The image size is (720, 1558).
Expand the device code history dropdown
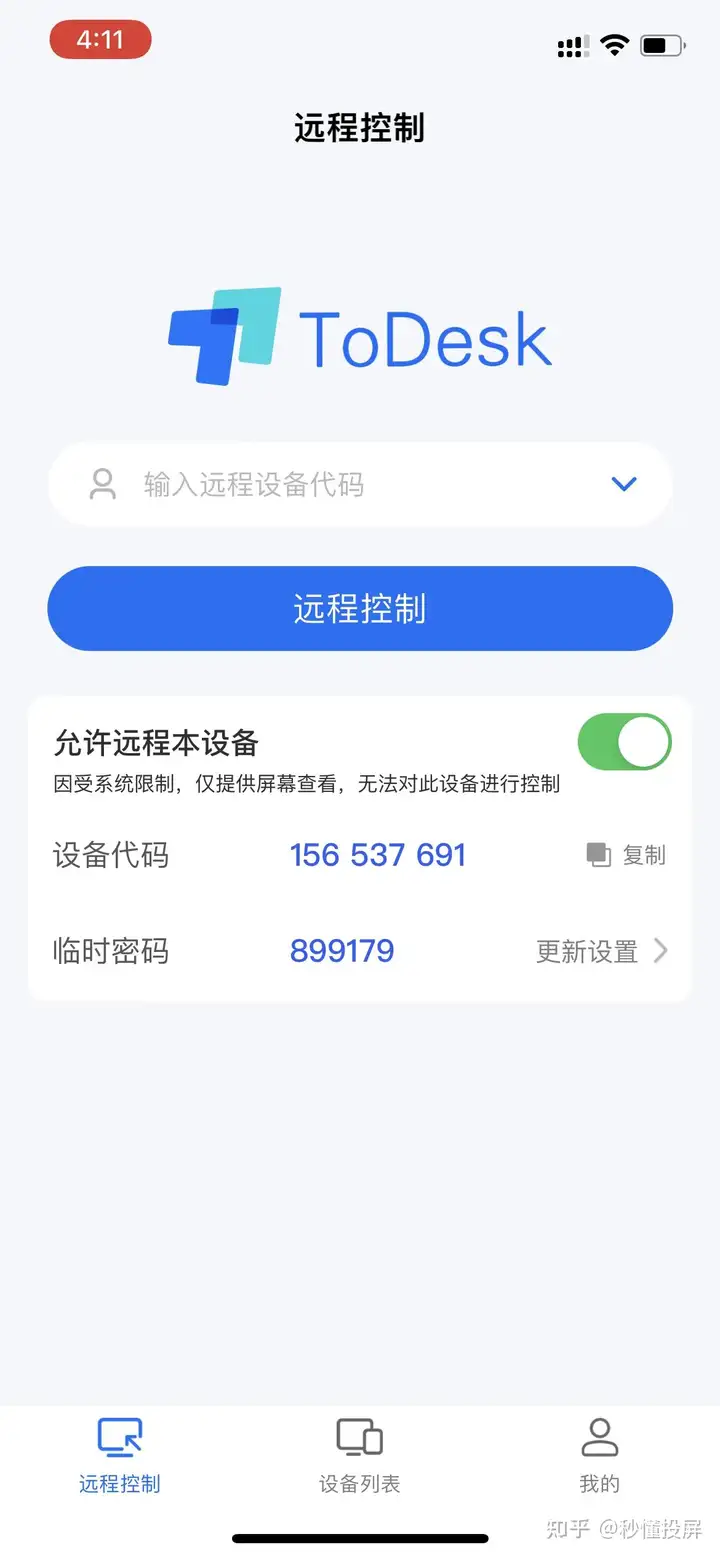[x=624, y=485]
